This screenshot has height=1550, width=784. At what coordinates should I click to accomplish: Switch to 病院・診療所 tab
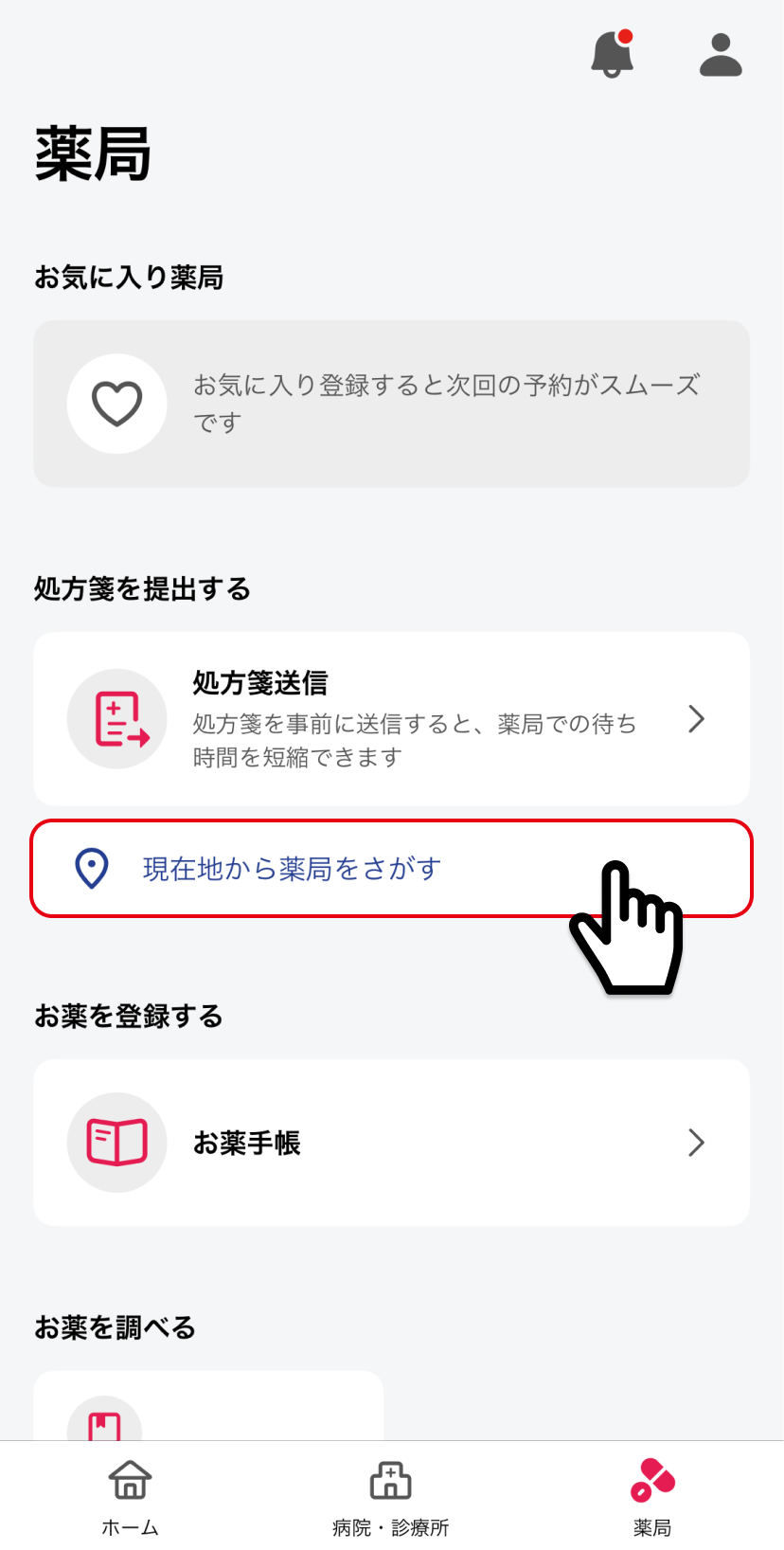391,1496
